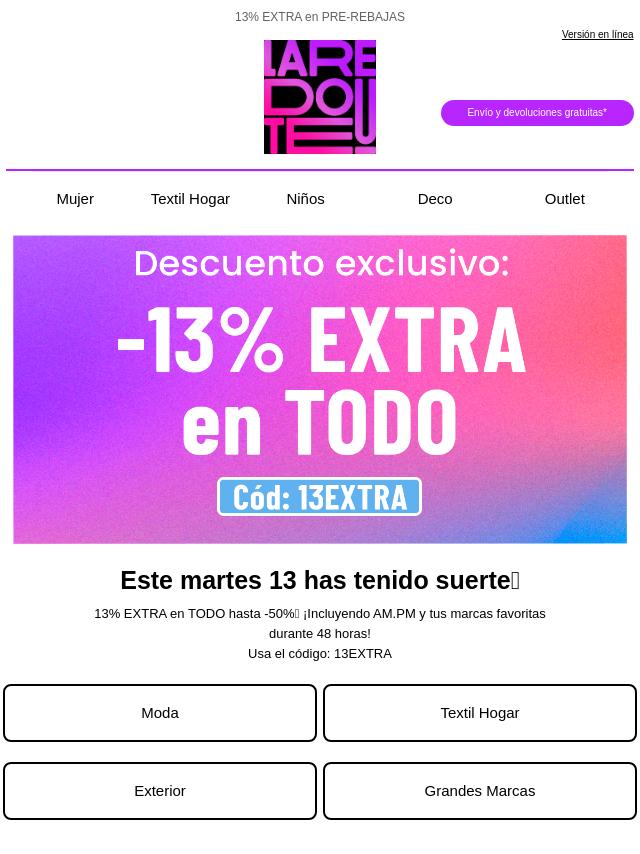The width and height of the screenshot is (640, 854).
Task: Open the Versión en línea link
Action: 597,34
